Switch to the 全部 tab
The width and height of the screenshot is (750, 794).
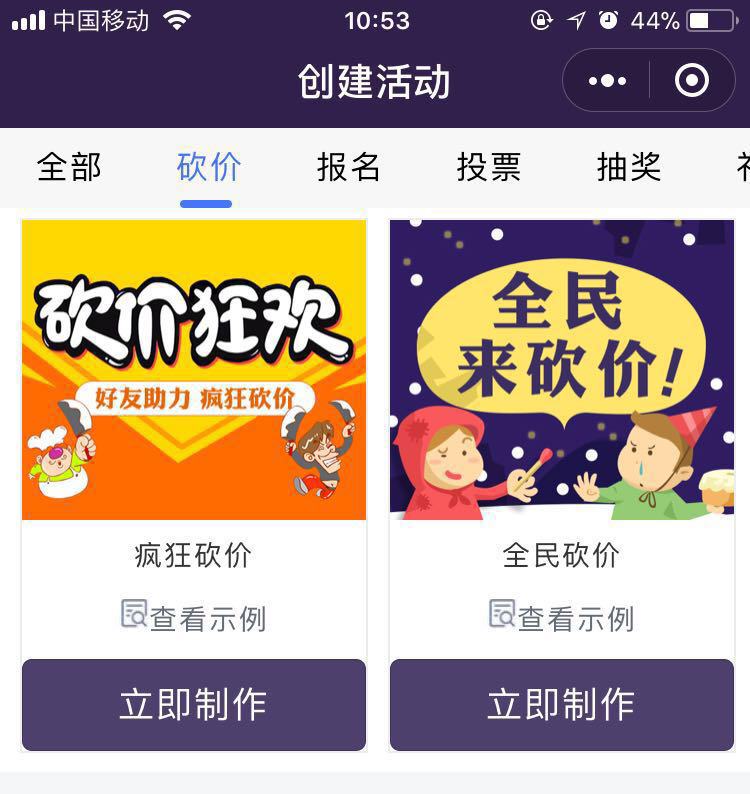[x=69, y=167]
